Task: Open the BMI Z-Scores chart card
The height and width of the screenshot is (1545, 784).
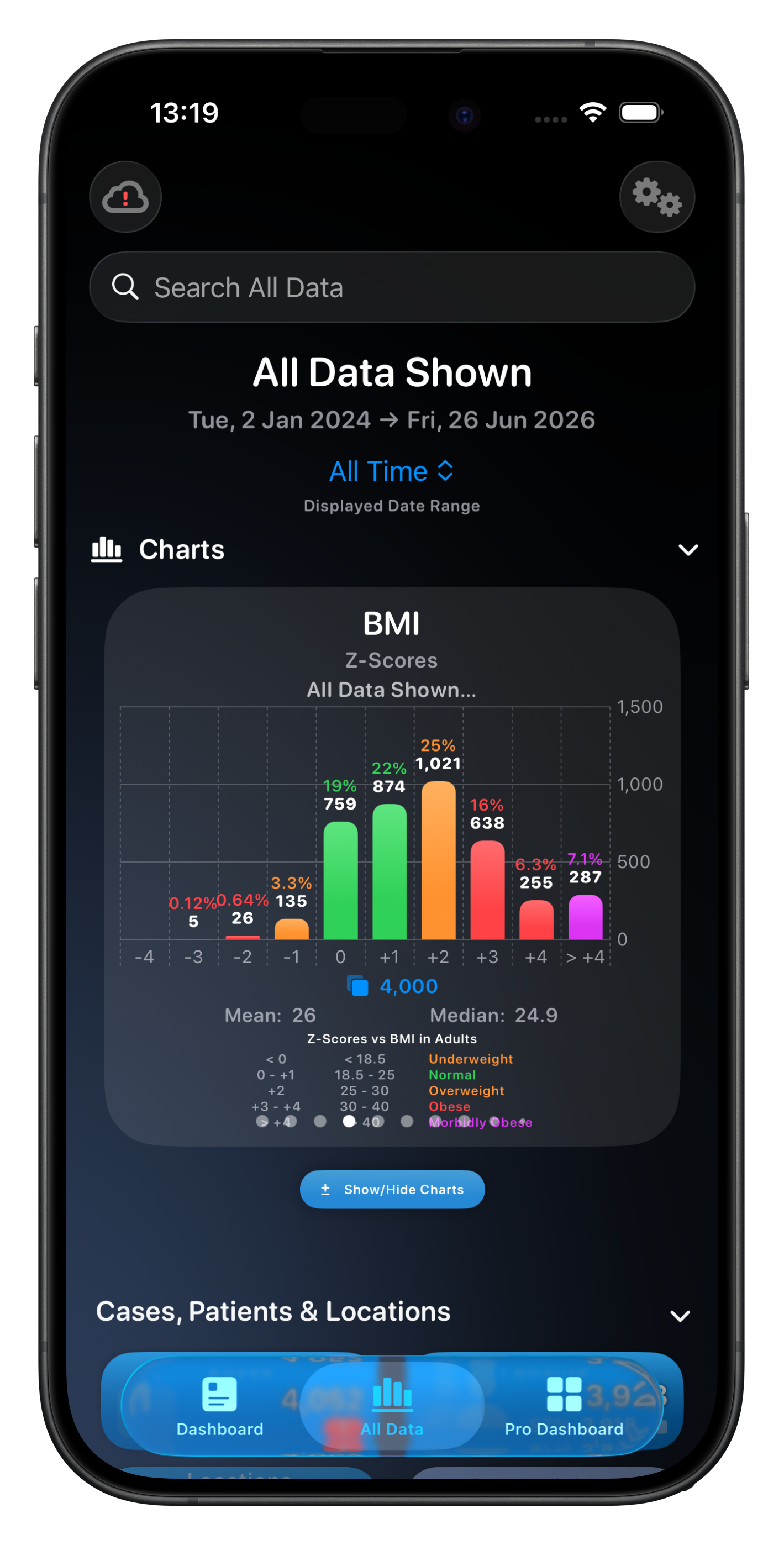Action: pyautogui.click(x=392, y=866)
